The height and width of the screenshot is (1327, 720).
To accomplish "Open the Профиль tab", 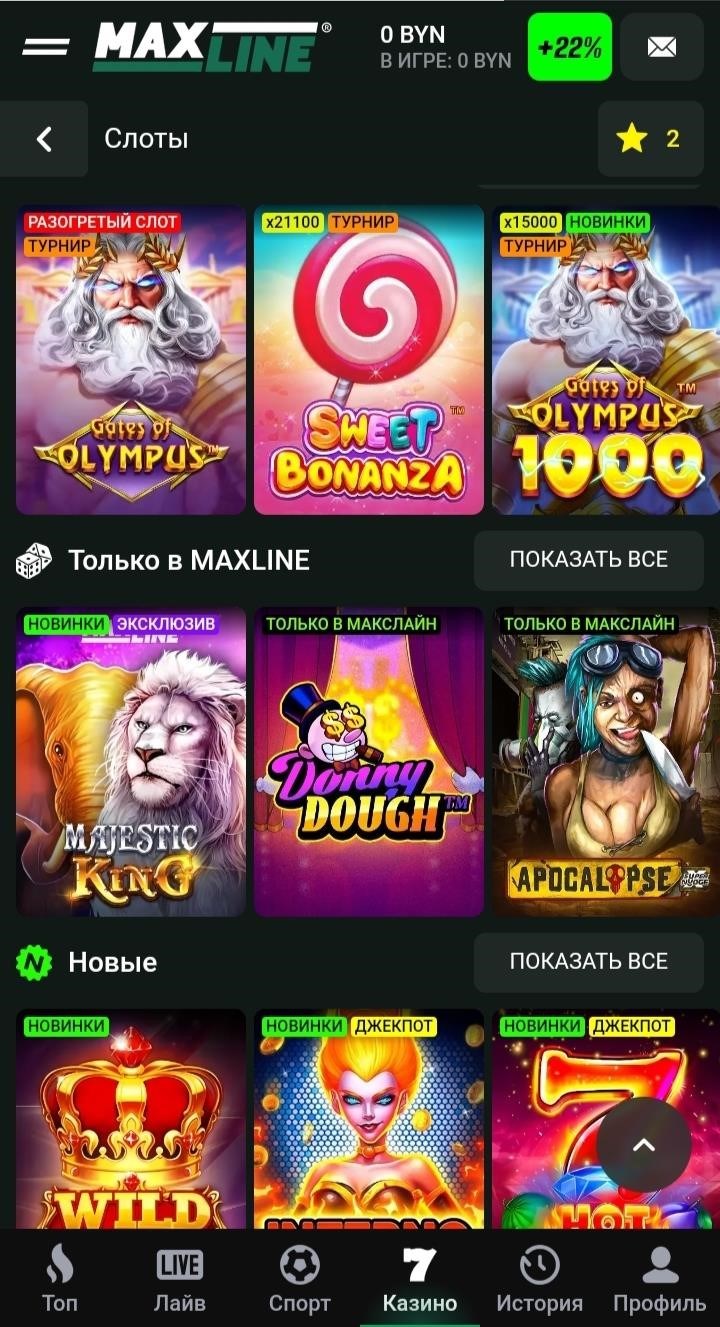I will coord(659,1280).
